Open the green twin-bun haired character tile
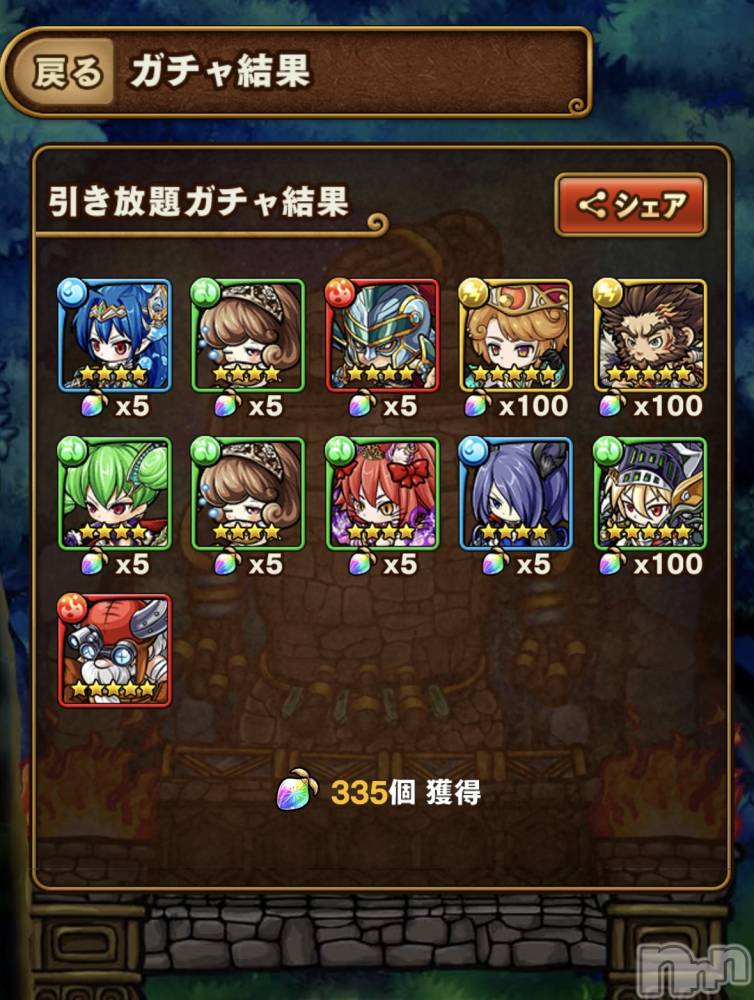The width and height of the screenshot is (754, 1000). (x=115, y=493)
